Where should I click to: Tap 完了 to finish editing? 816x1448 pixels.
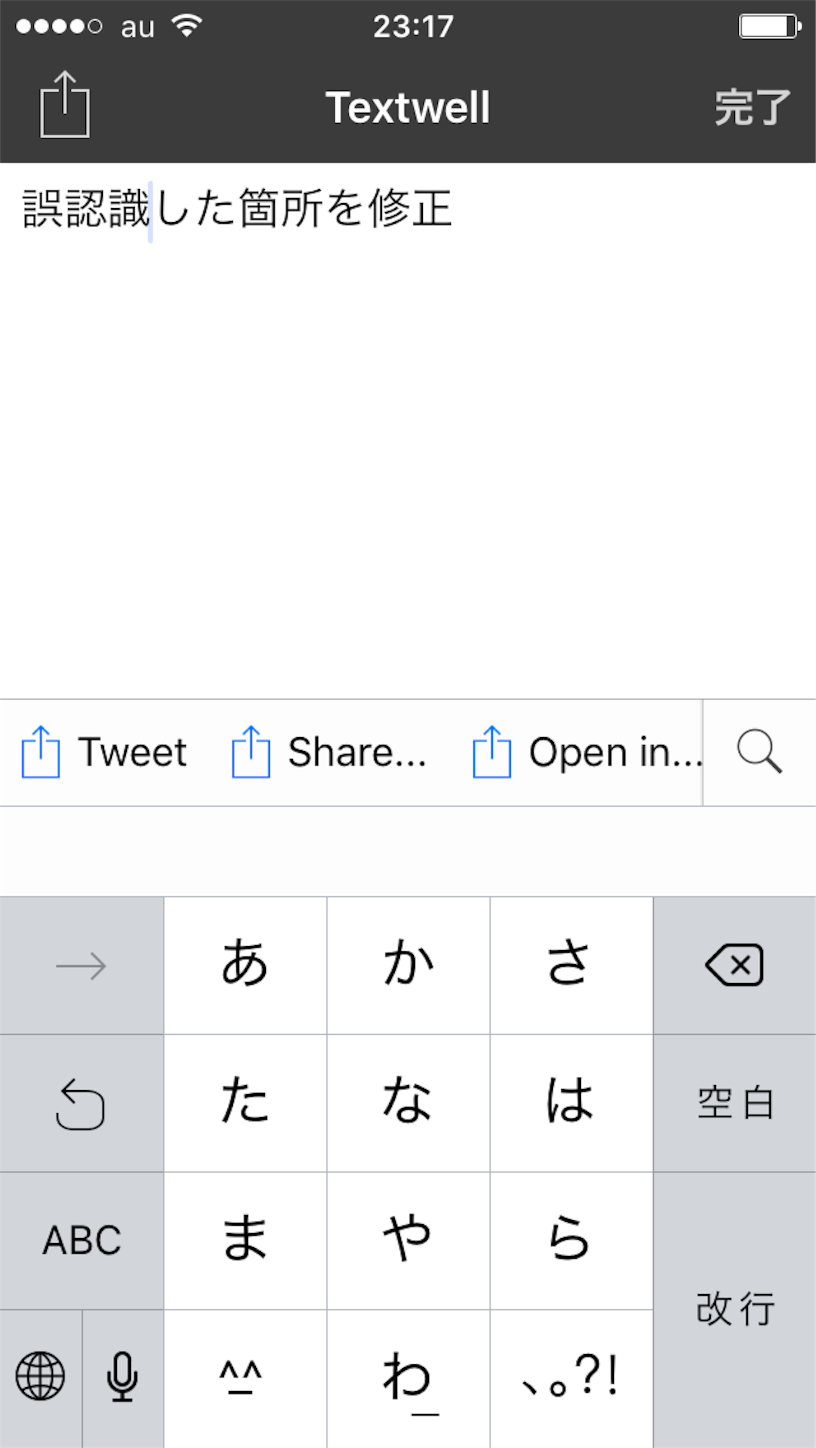[752, 108]
